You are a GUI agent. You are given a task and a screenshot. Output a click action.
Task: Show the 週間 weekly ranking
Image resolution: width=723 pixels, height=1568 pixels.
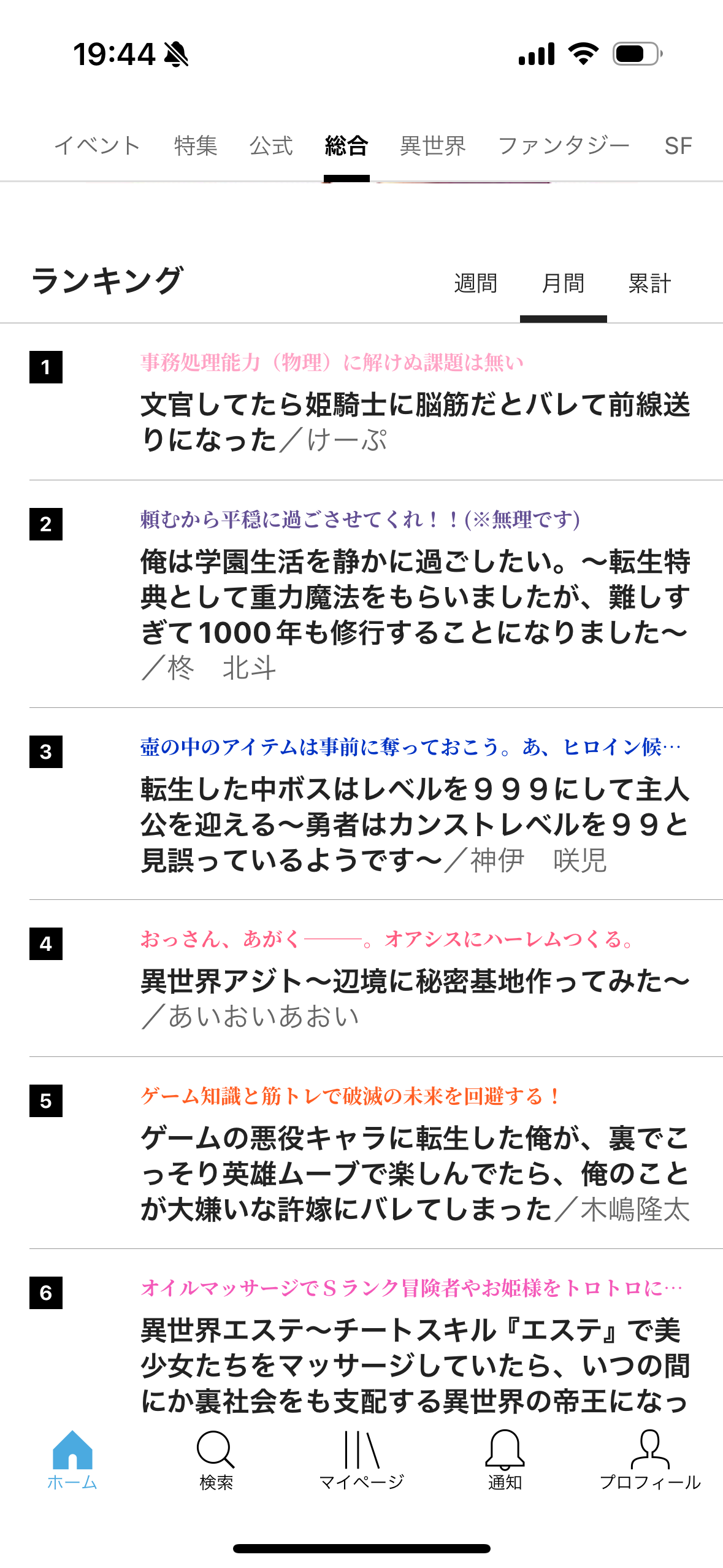coord(475,283)
